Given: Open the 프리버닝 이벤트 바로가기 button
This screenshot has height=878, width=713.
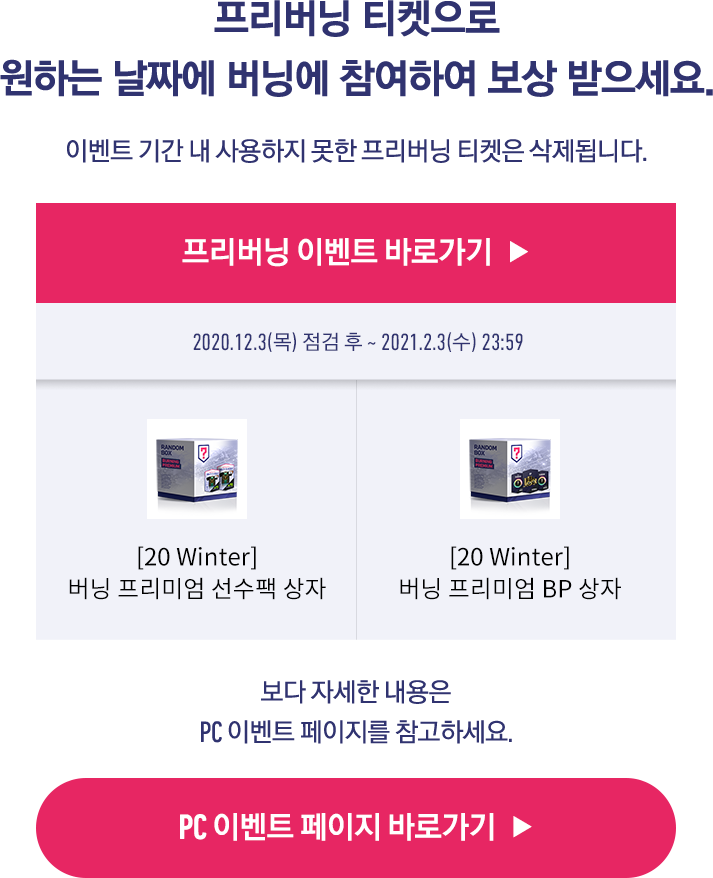Looking at the screenshot, I should [x=355, y=252].
